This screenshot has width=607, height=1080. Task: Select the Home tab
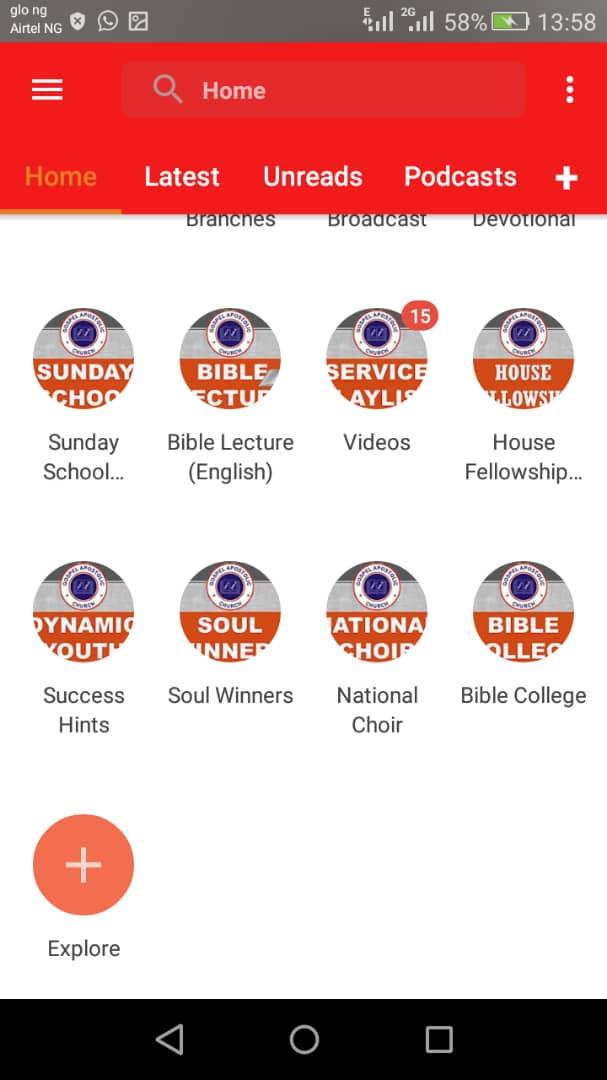tap(61, 177)
